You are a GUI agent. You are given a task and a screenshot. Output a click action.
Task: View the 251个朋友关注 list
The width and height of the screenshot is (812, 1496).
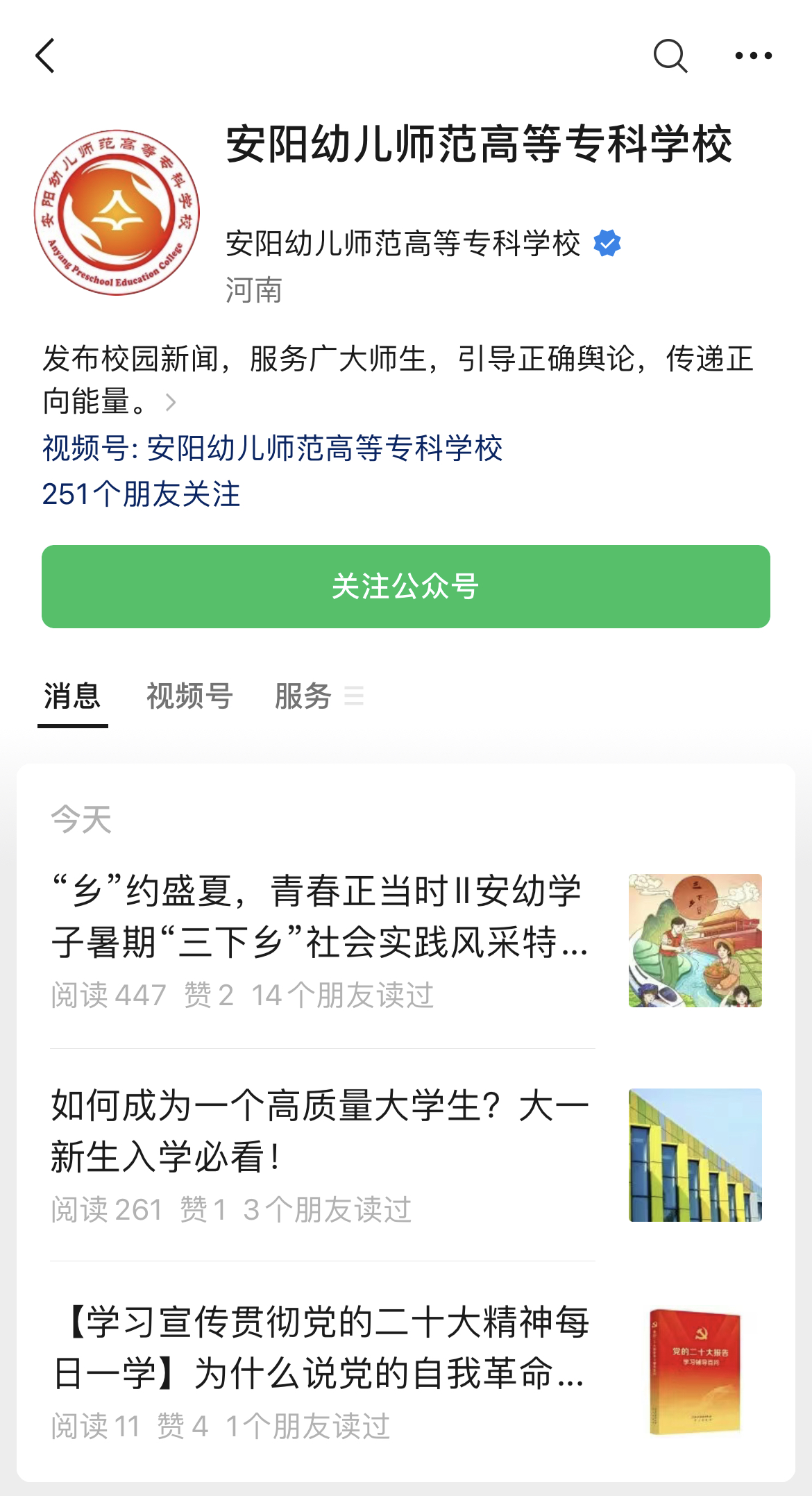click(141, 494)
